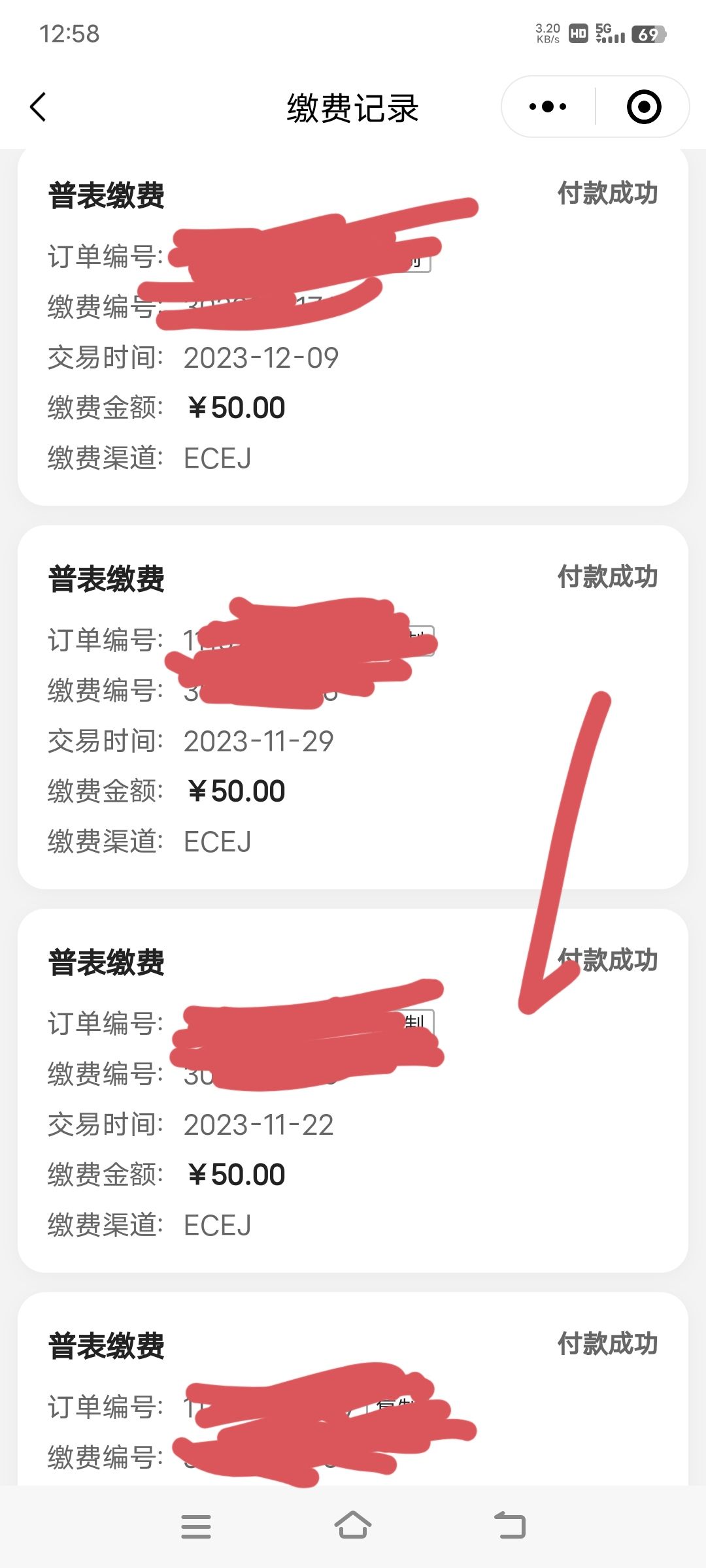This screenshot has width=706, height=1568.
Task: Close the mini program with the circle button
Action: (644, 106)
